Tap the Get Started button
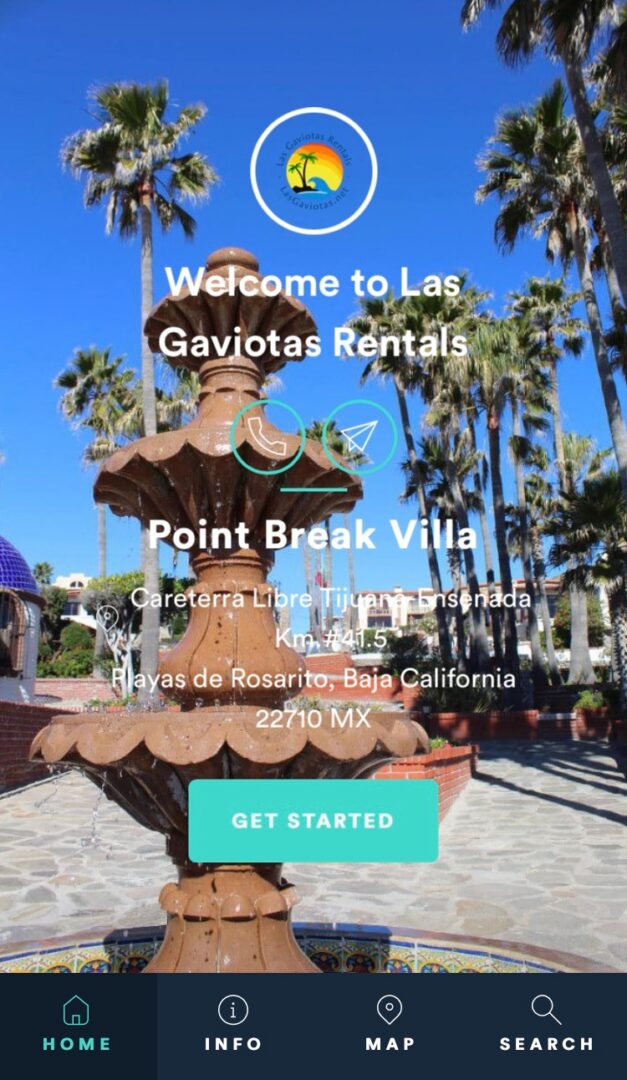Viewport: 627px width, 1080px height. click(x=313, y=820)
